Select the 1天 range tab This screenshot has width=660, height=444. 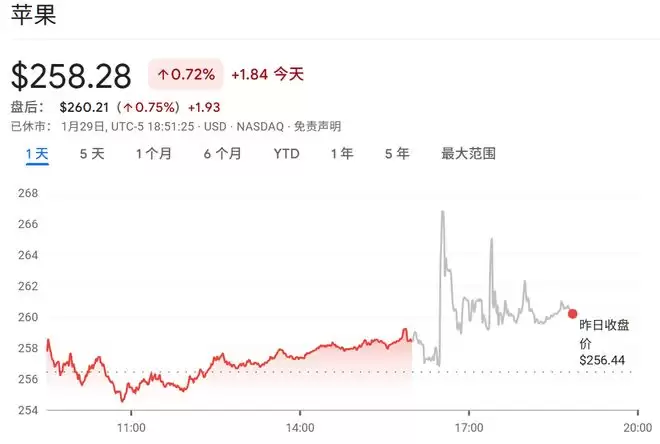(37, 154)
